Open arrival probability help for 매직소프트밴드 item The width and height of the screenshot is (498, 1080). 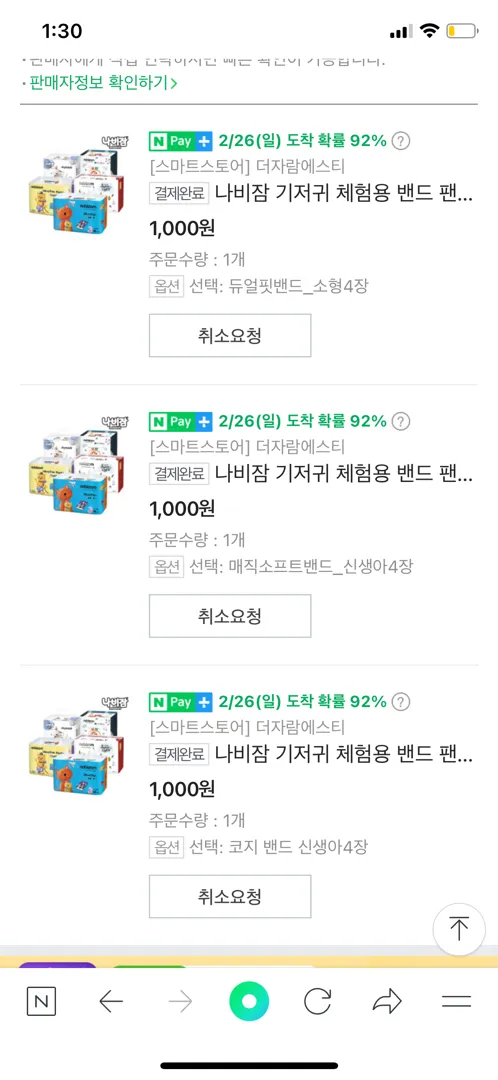(x=401, y=421)
